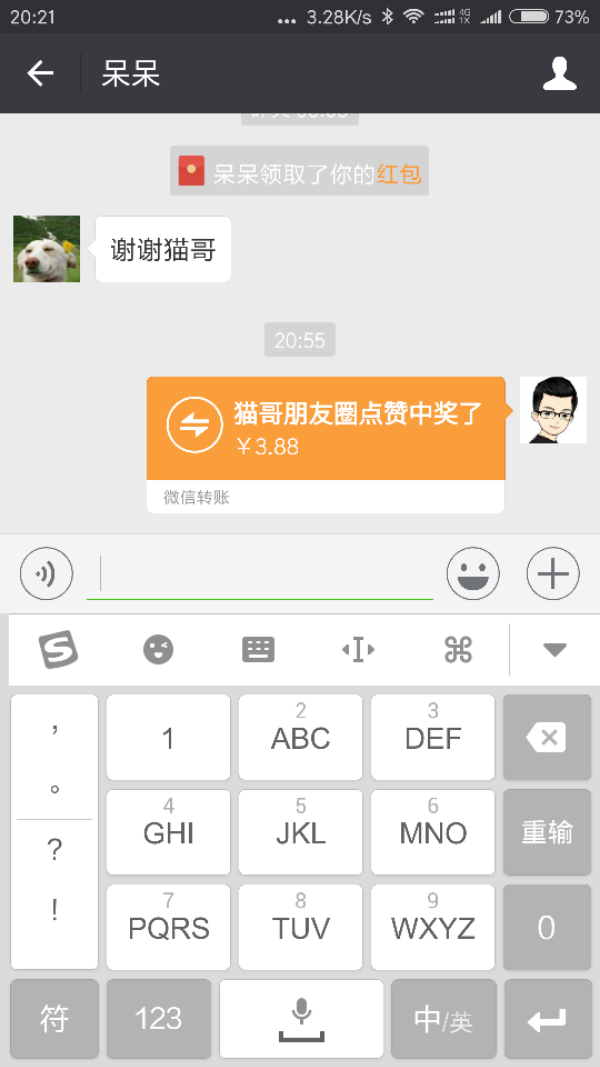Switch to 123 numeric keyboard
This screenshot has width=600, height=1067.
tap(158, 1018)
